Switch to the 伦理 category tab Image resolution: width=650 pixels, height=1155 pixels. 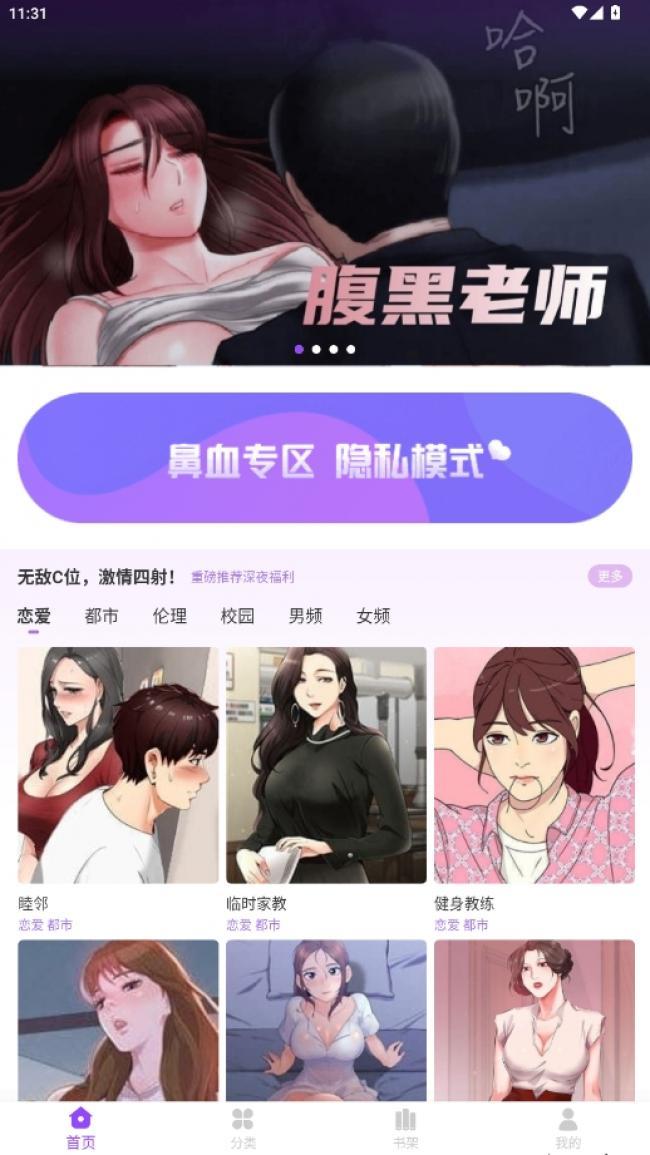pyautogui.click(x=169, y=616)
